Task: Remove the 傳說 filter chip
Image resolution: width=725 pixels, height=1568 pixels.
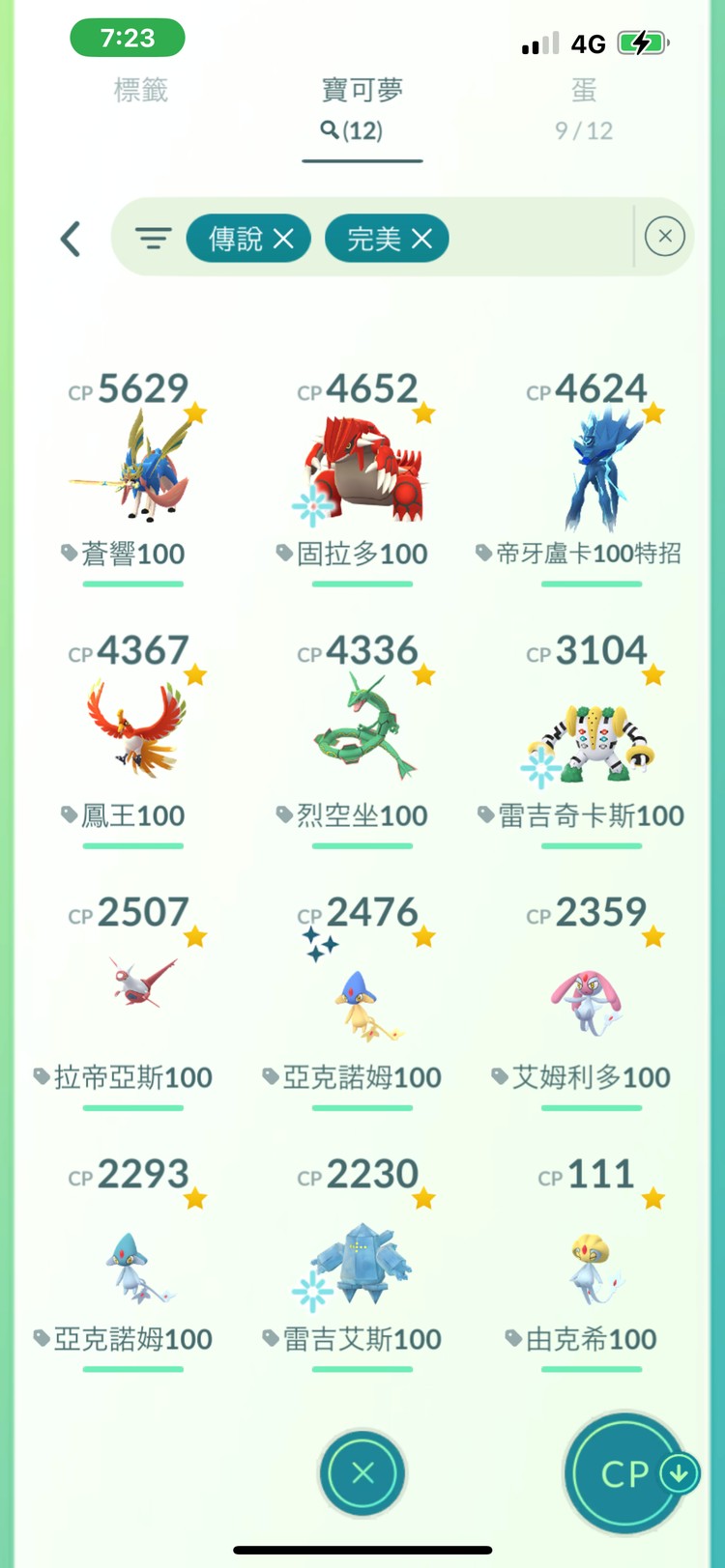Action: (284, 238)
